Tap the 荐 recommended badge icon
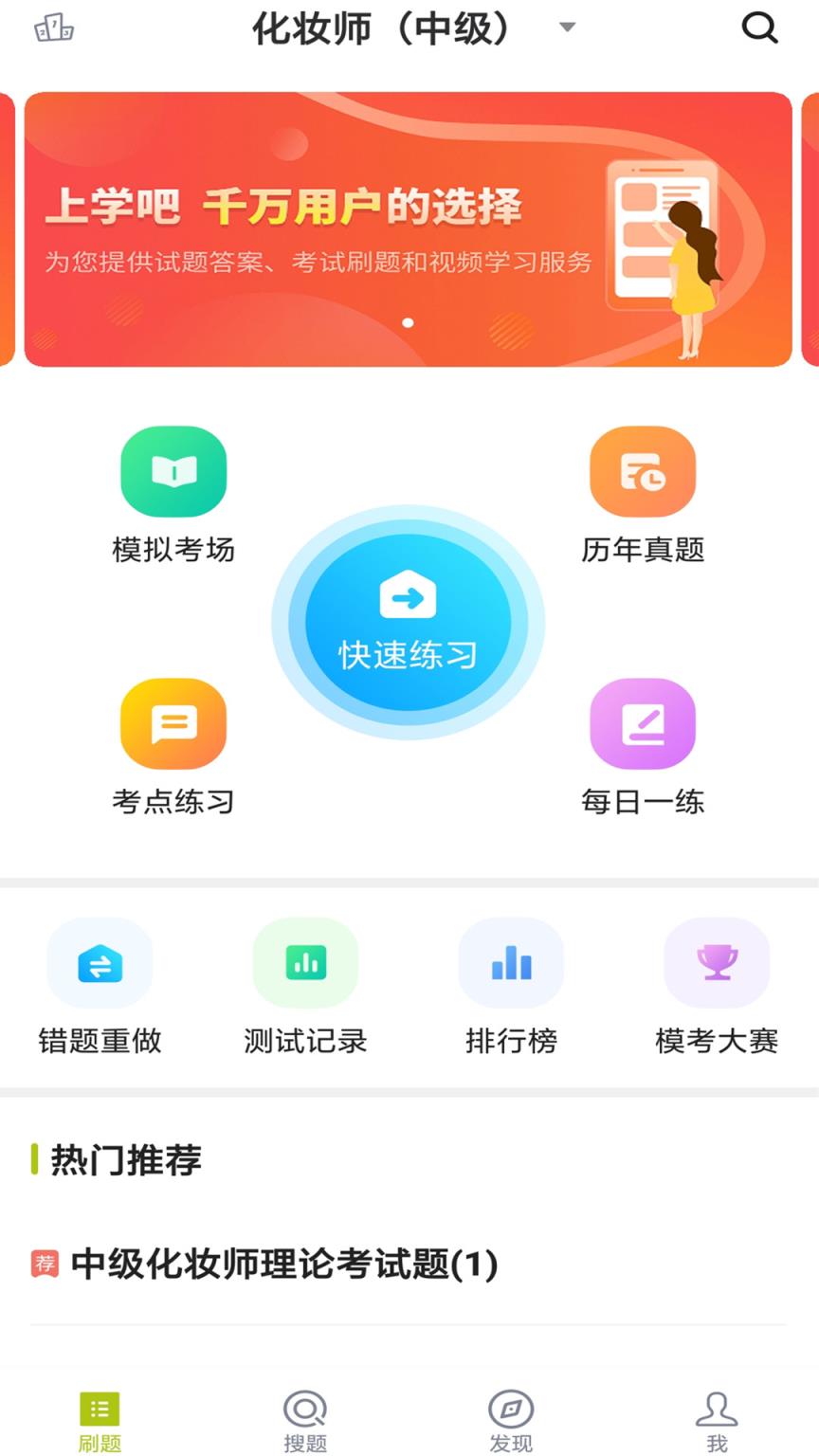The image size is (819, 1456). (43, 1265)
